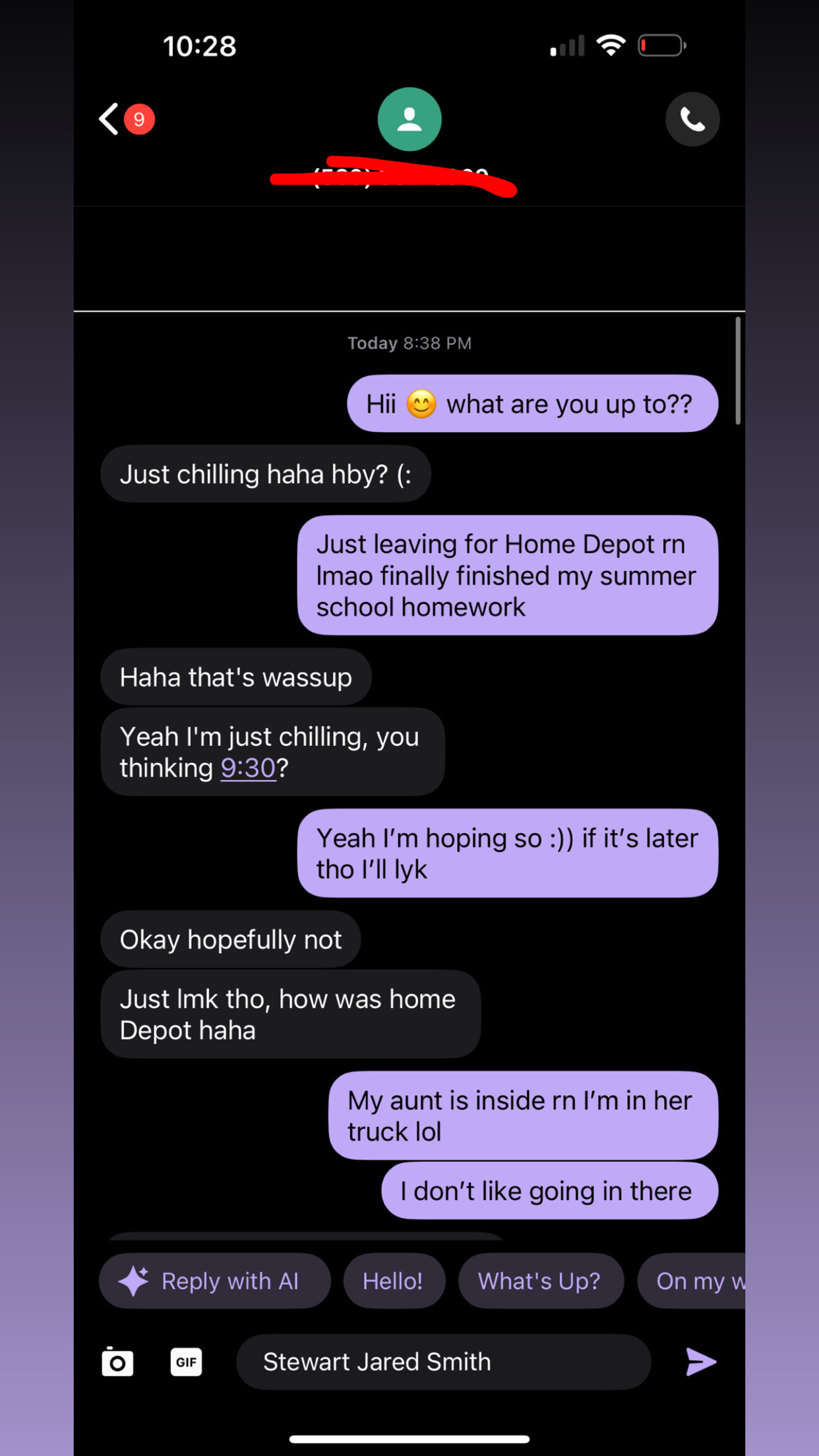
Task: Open the GIF picker
Action: coord(186,1362)
